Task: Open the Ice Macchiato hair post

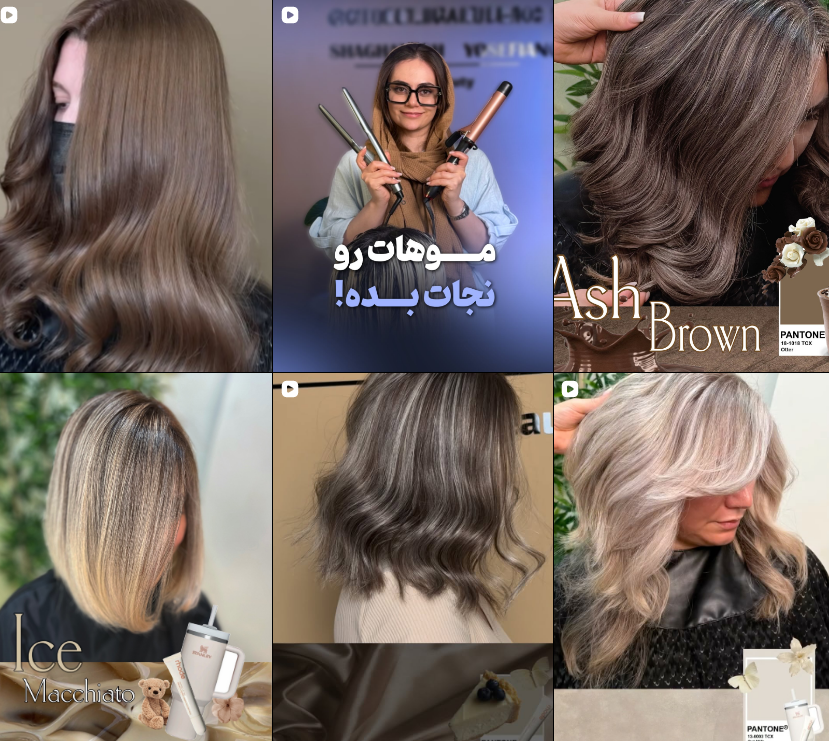Action: point(135,556)
